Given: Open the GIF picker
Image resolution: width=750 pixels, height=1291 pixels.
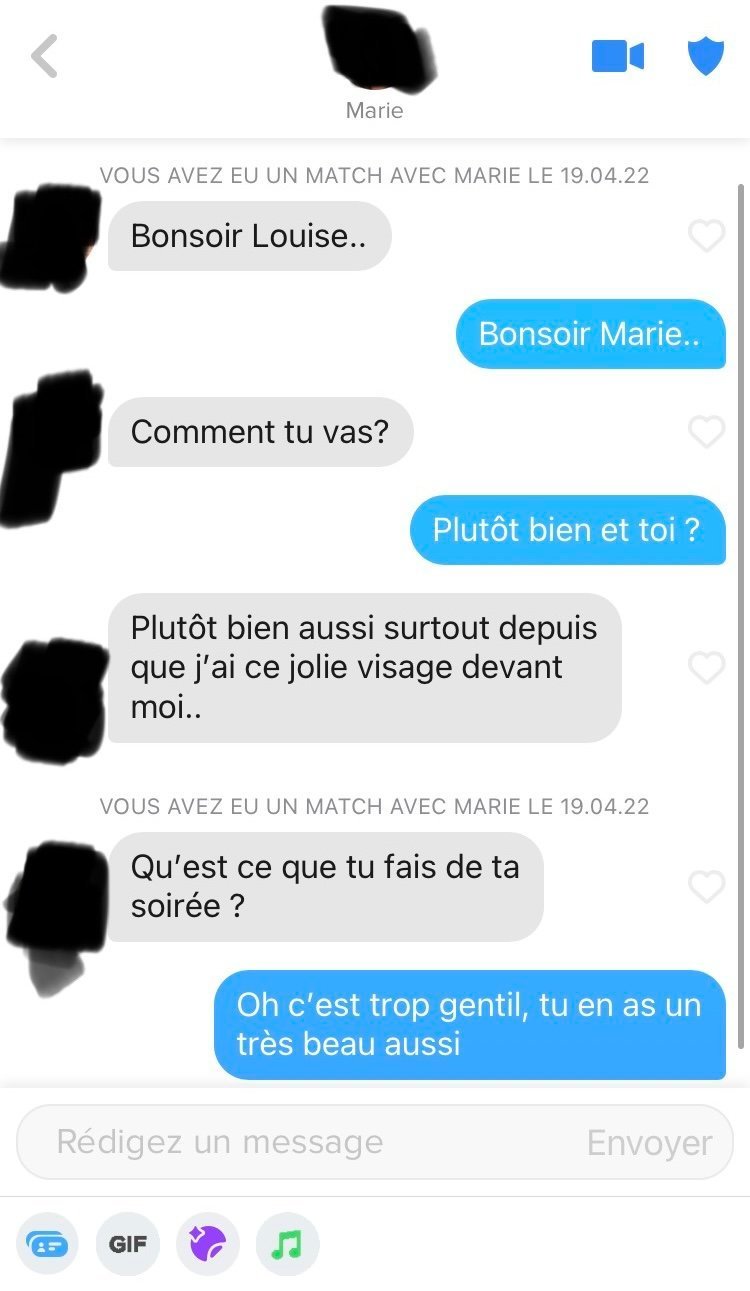Looking at the screenshot, I should (128, 1244).
